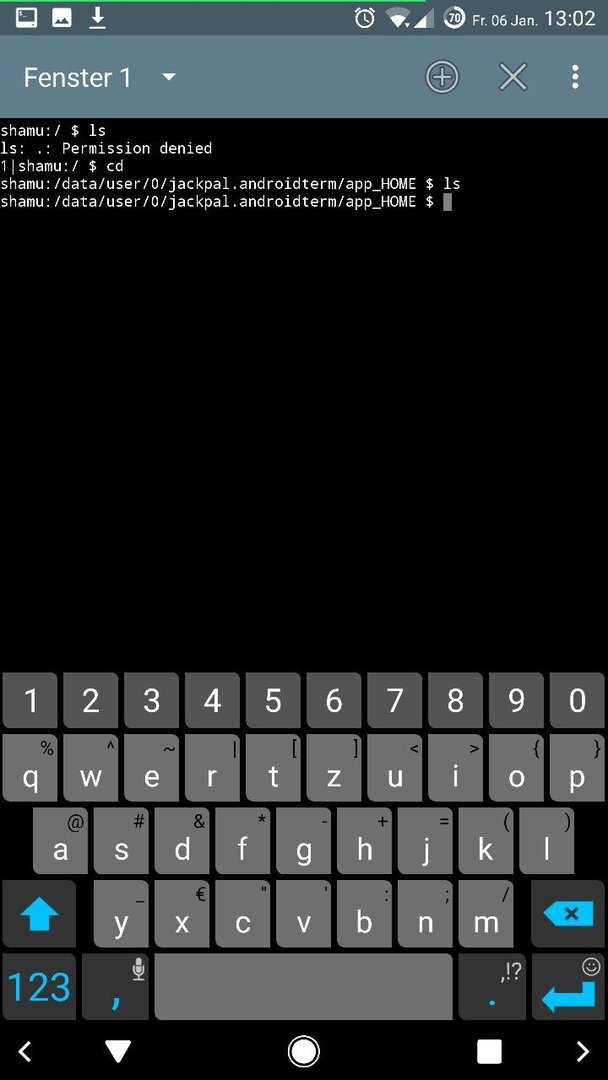Go to the home screen

303,1051
